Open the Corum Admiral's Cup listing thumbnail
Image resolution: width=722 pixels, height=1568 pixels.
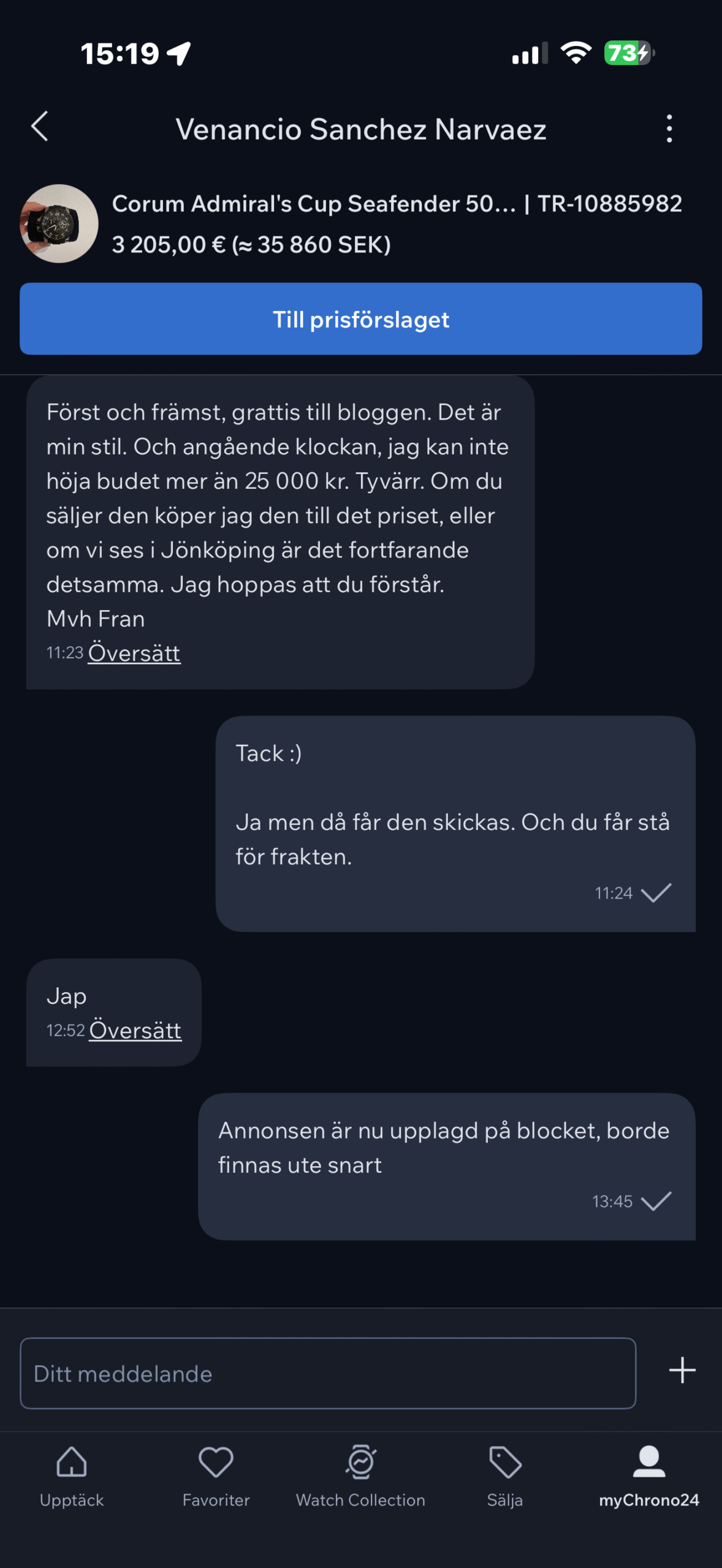point(59,224)
